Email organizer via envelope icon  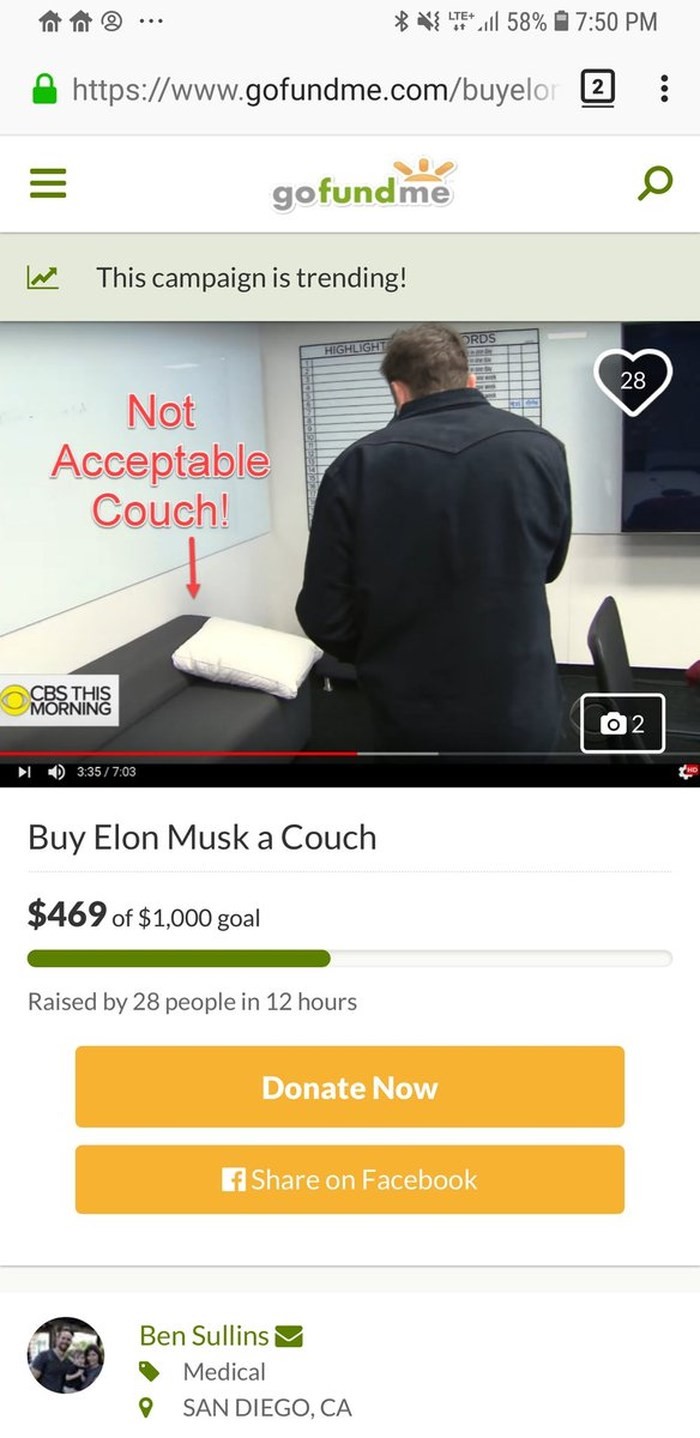coord(289,1336)
